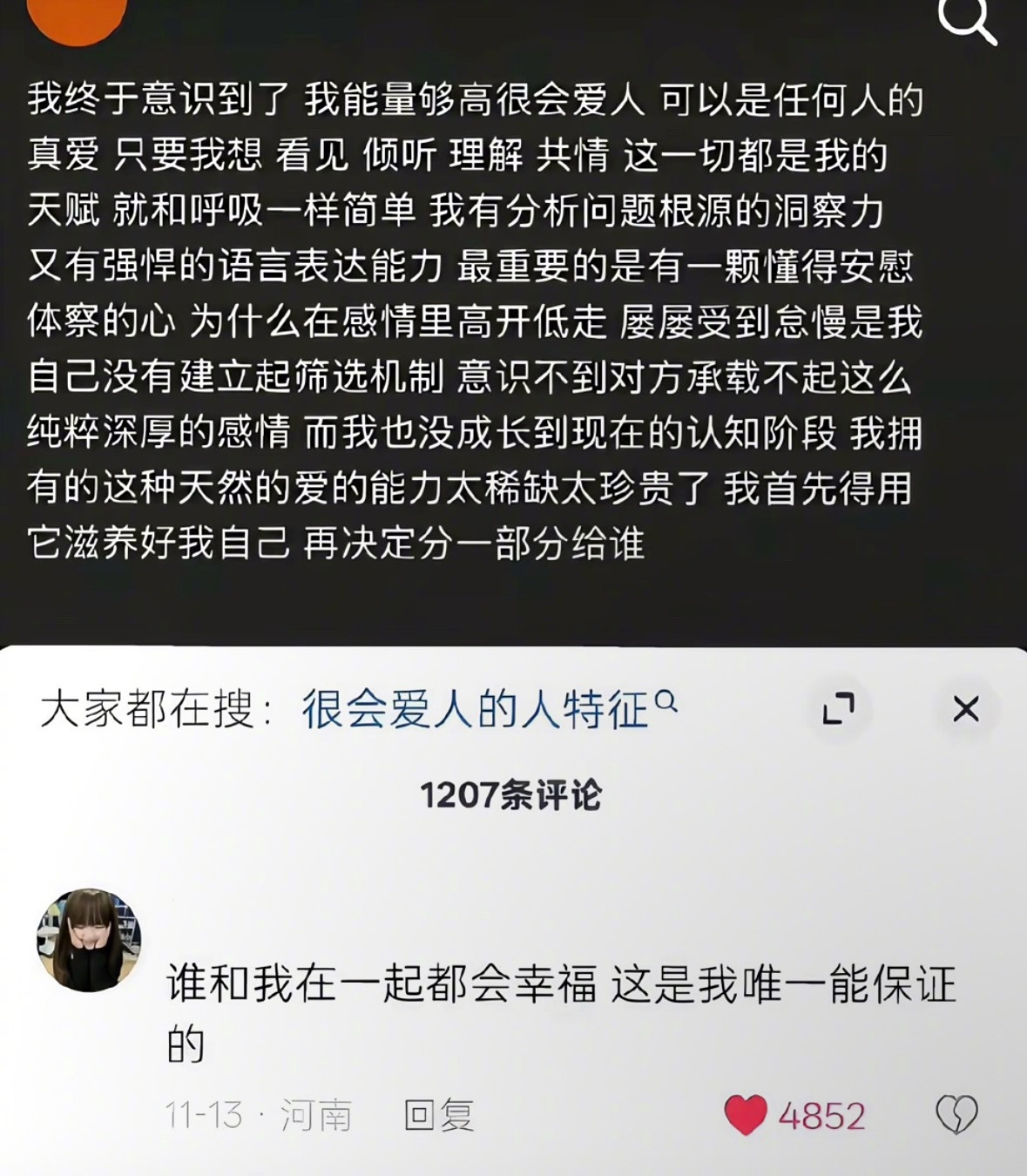Search for 很会爱人的人特征

click(x=479, y=706)
